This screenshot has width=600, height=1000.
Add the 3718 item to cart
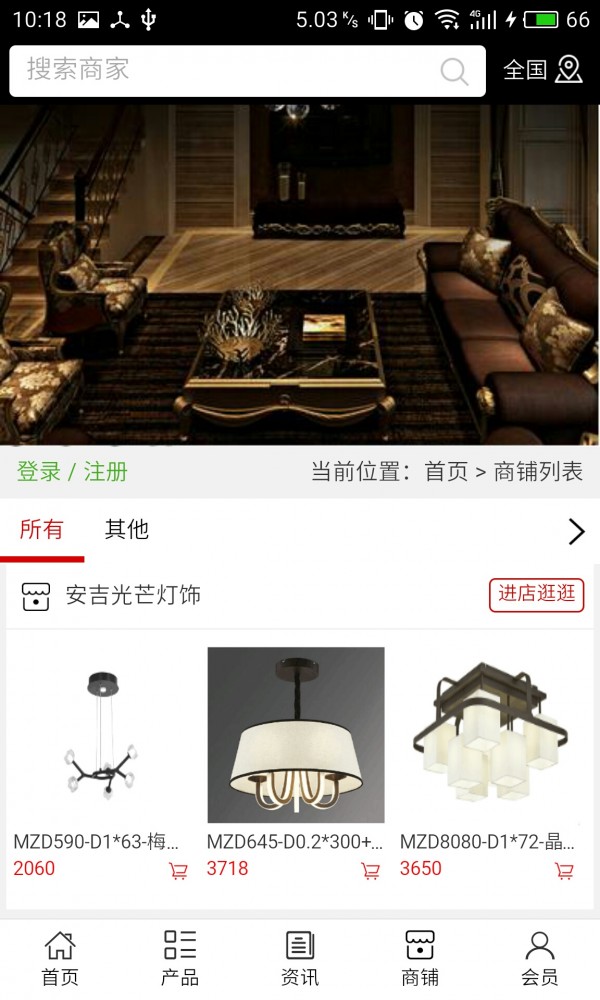(370, 871)
